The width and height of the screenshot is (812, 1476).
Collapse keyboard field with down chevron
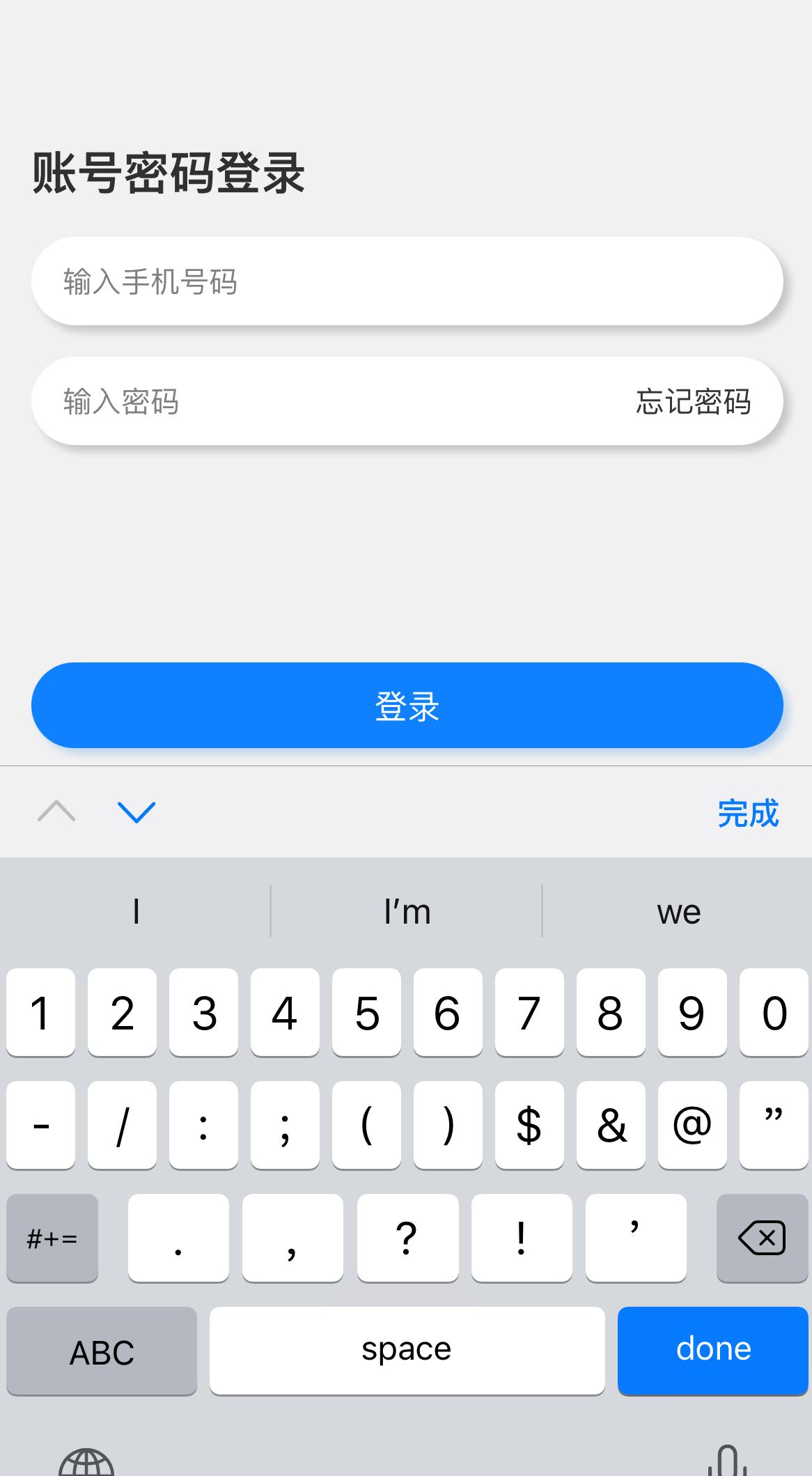136,812
